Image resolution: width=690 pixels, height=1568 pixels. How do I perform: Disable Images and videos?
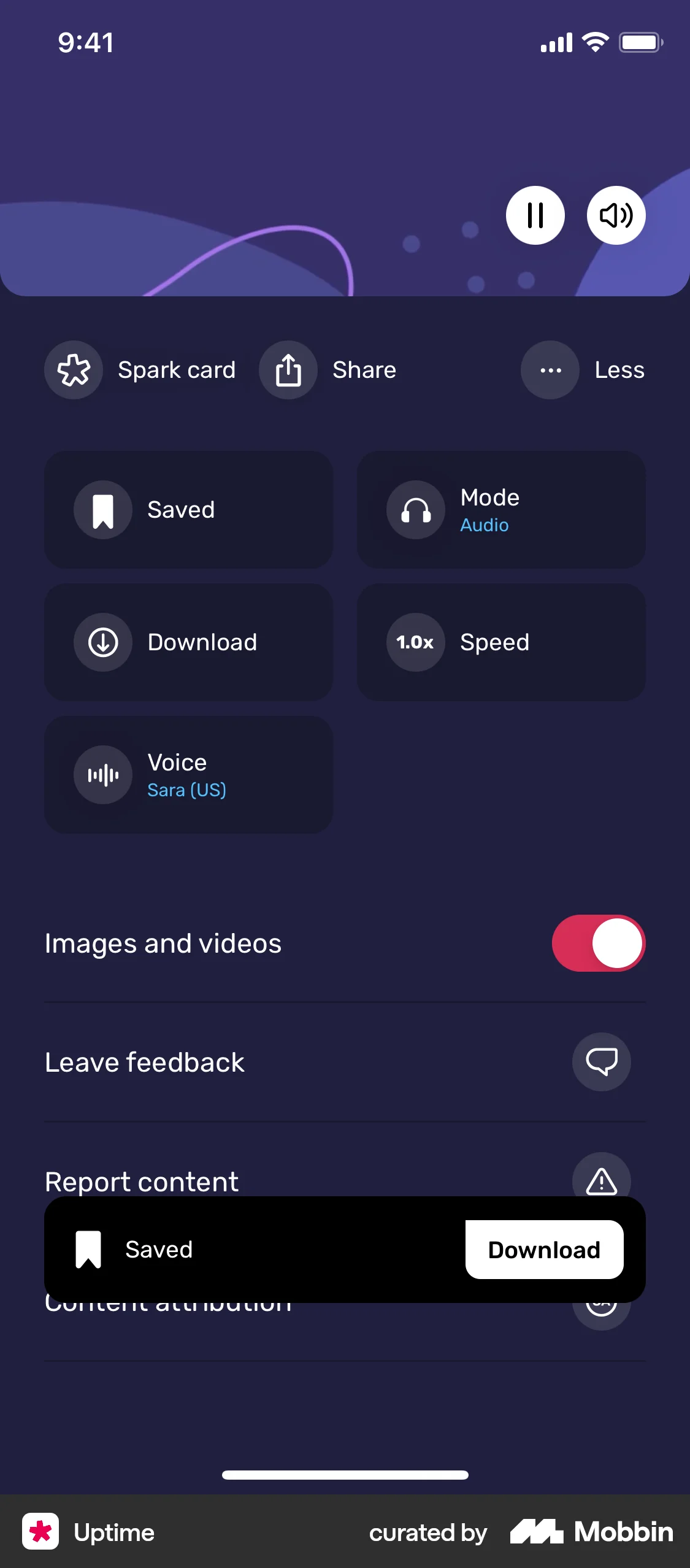click(599, 943)
